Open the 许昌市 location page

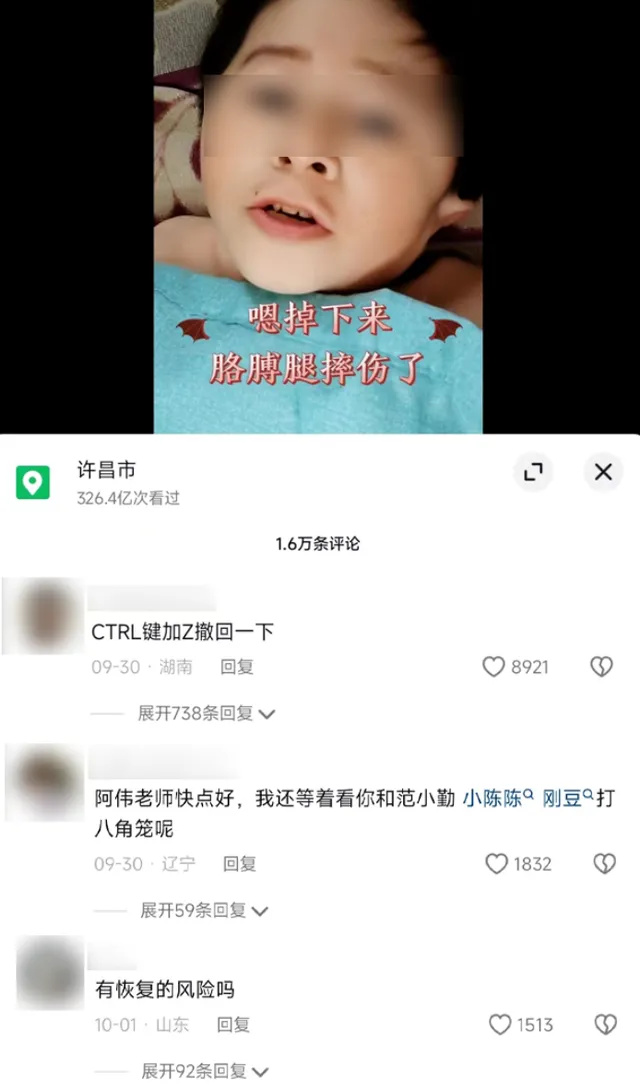click(105, 469)
